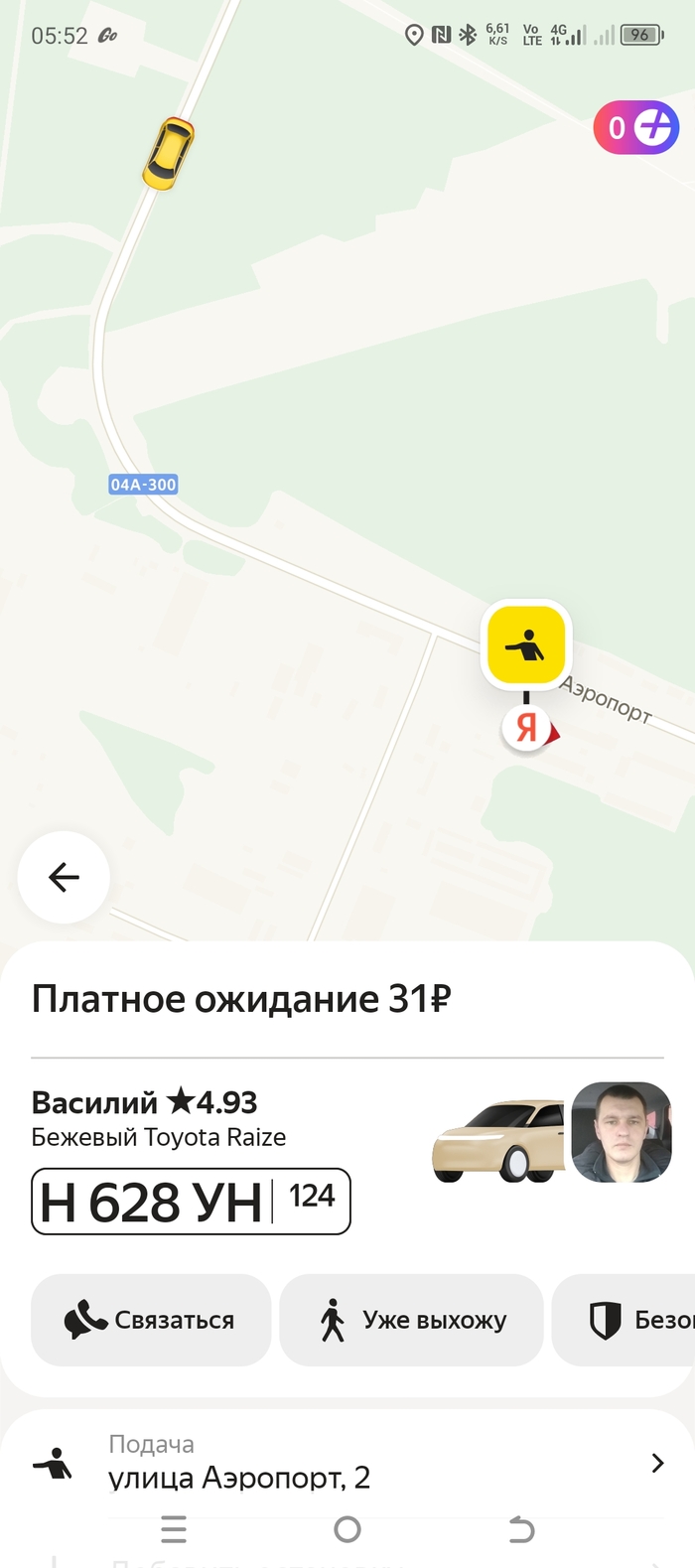View driver Василий's photo

[x=622, y=1132]
